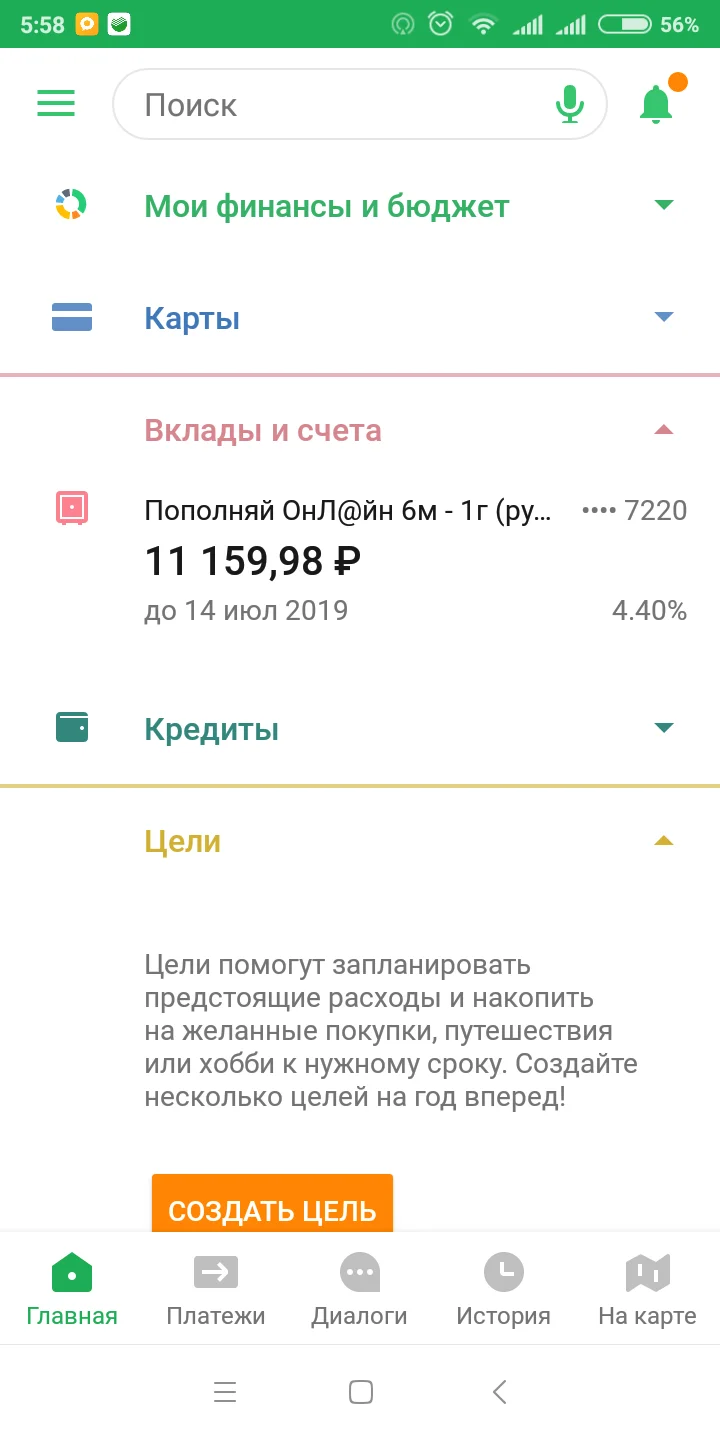Open На карте map view

tap(646, 1288)
